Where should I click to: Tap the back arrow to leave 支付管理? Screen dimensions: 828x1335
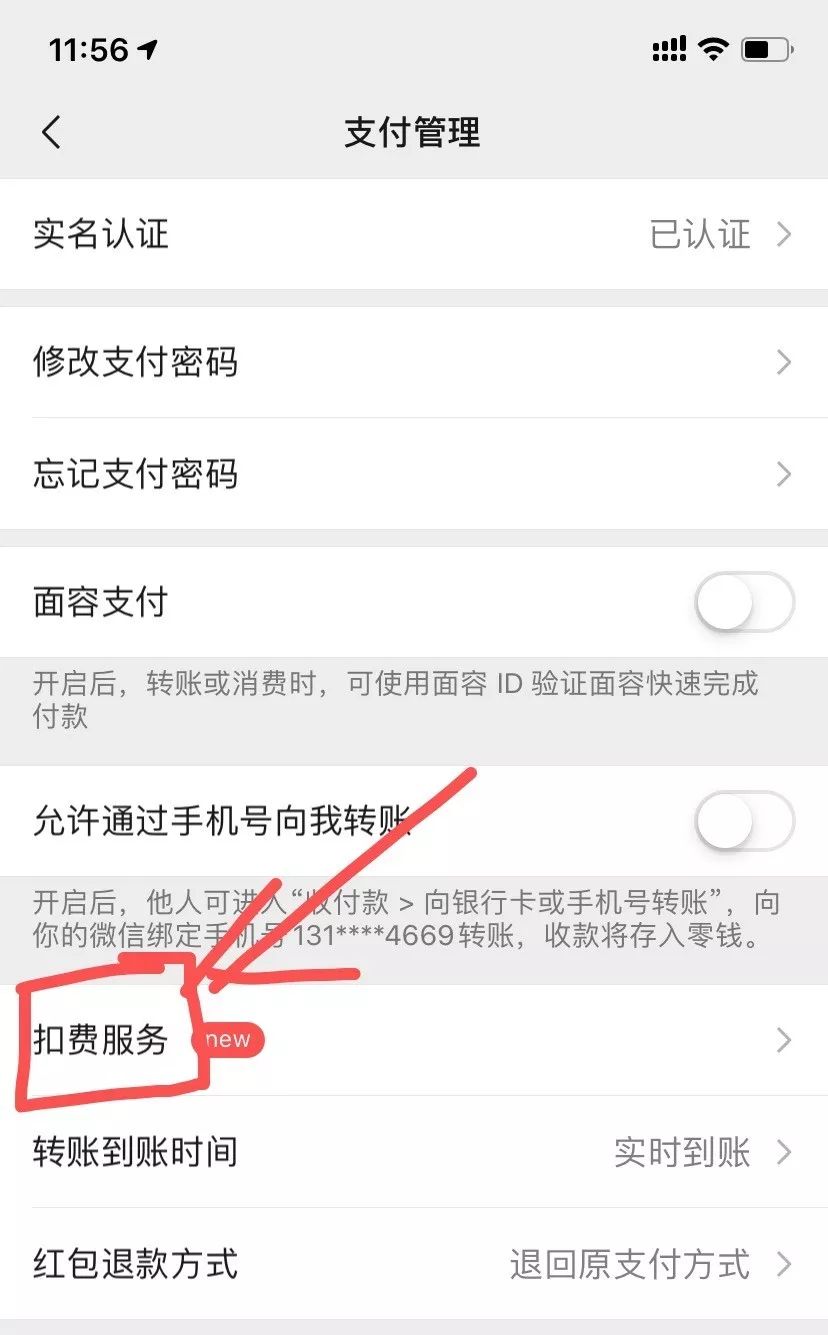coord(51,132)
